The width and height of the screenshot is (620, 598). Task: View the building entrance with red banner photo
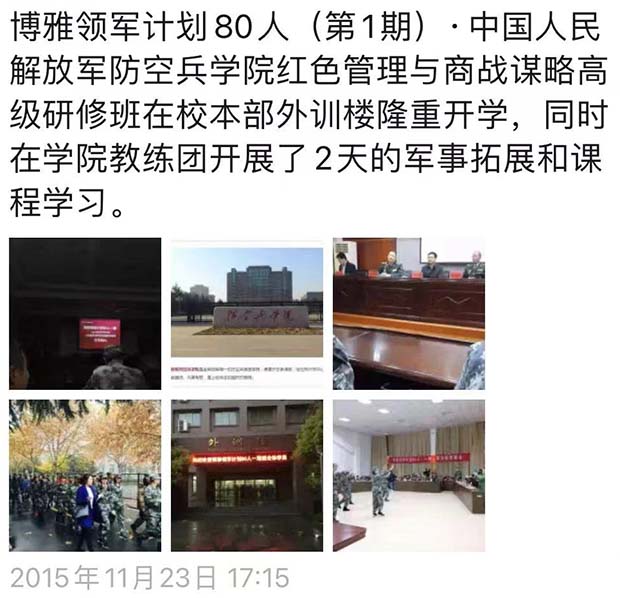[x=246, y=475]
